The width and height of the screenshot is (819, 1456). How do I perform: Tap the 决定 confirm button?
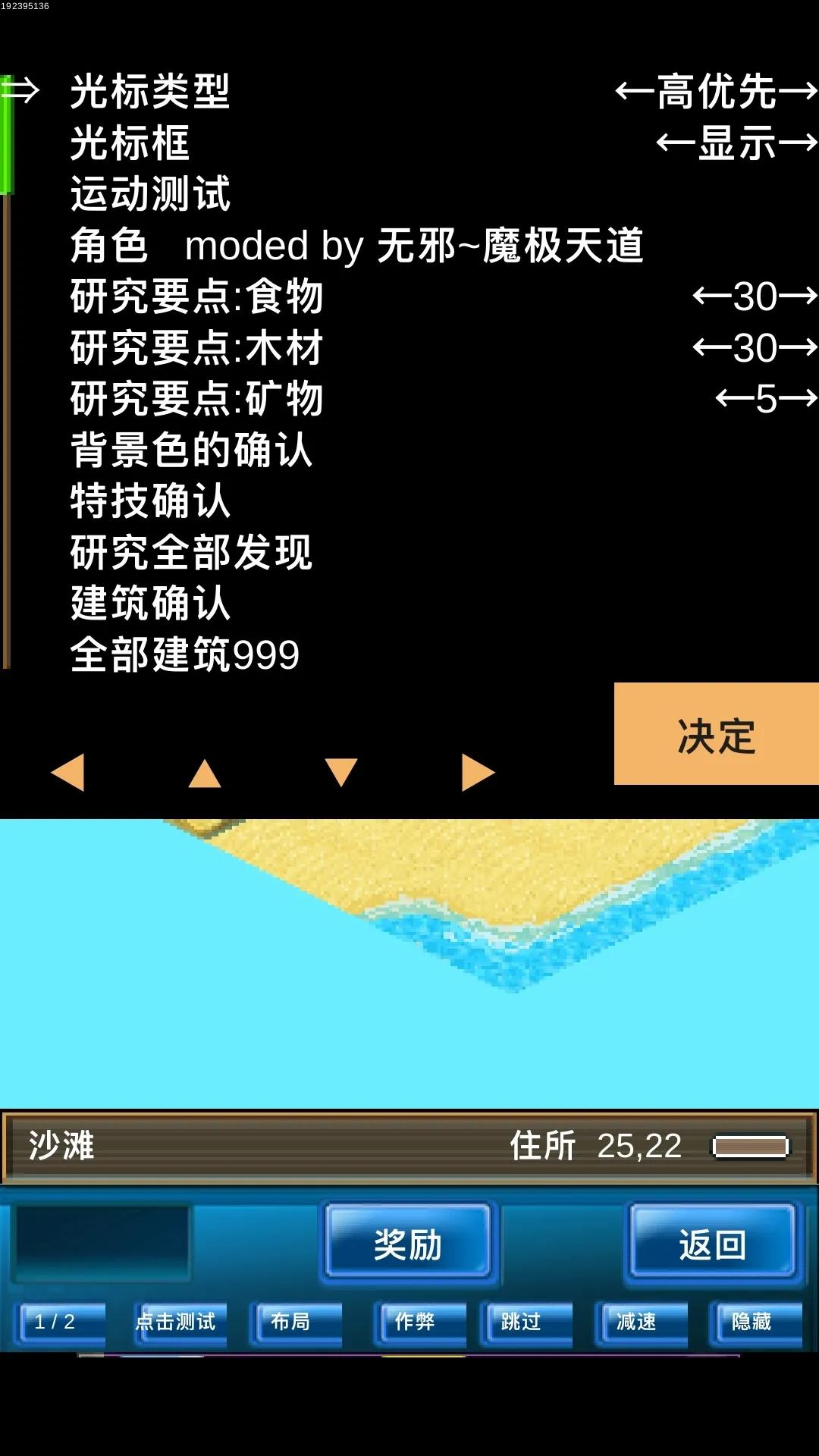(x=716, y=733)
